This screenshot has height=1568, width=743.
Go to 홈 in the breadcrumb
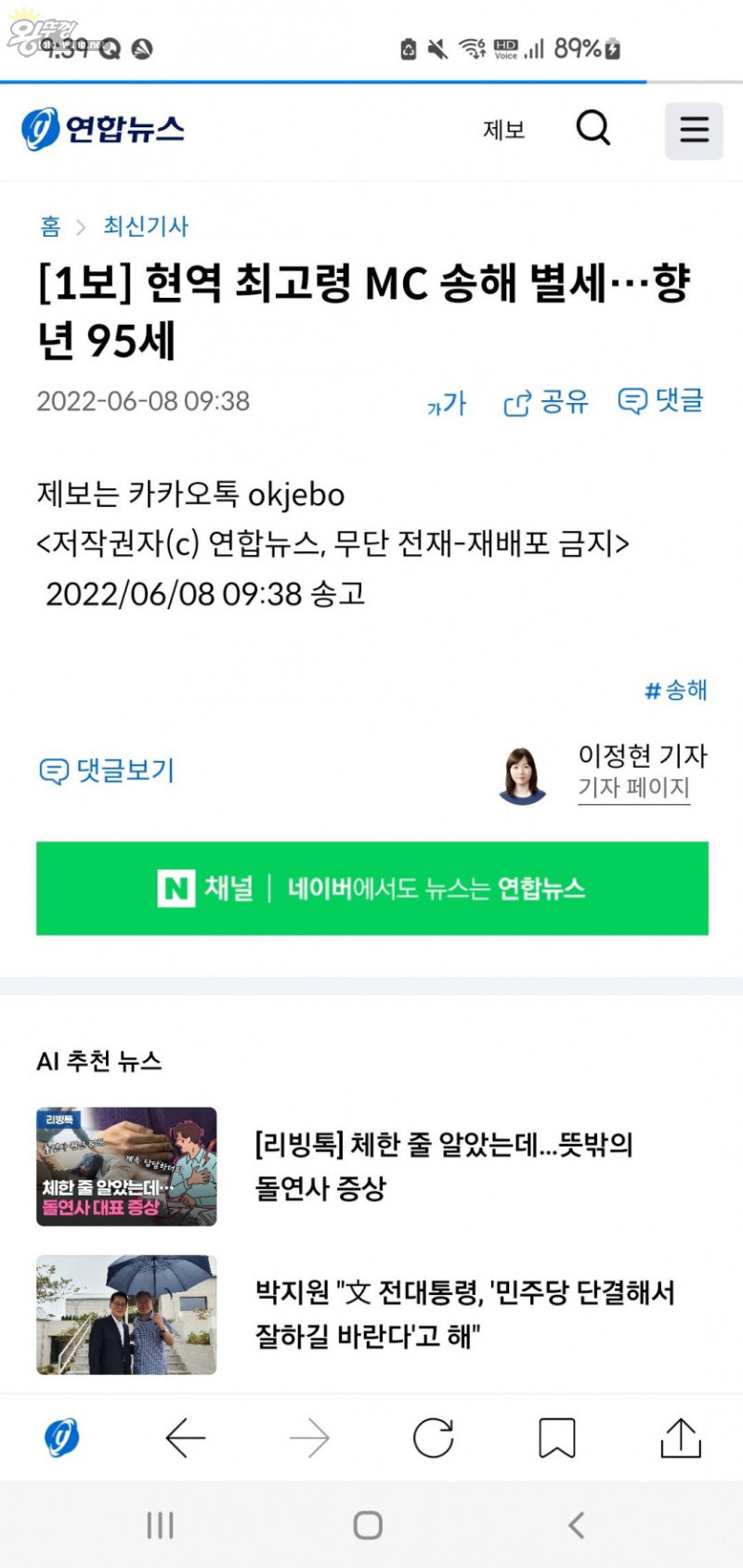click(x=50, y=227)
